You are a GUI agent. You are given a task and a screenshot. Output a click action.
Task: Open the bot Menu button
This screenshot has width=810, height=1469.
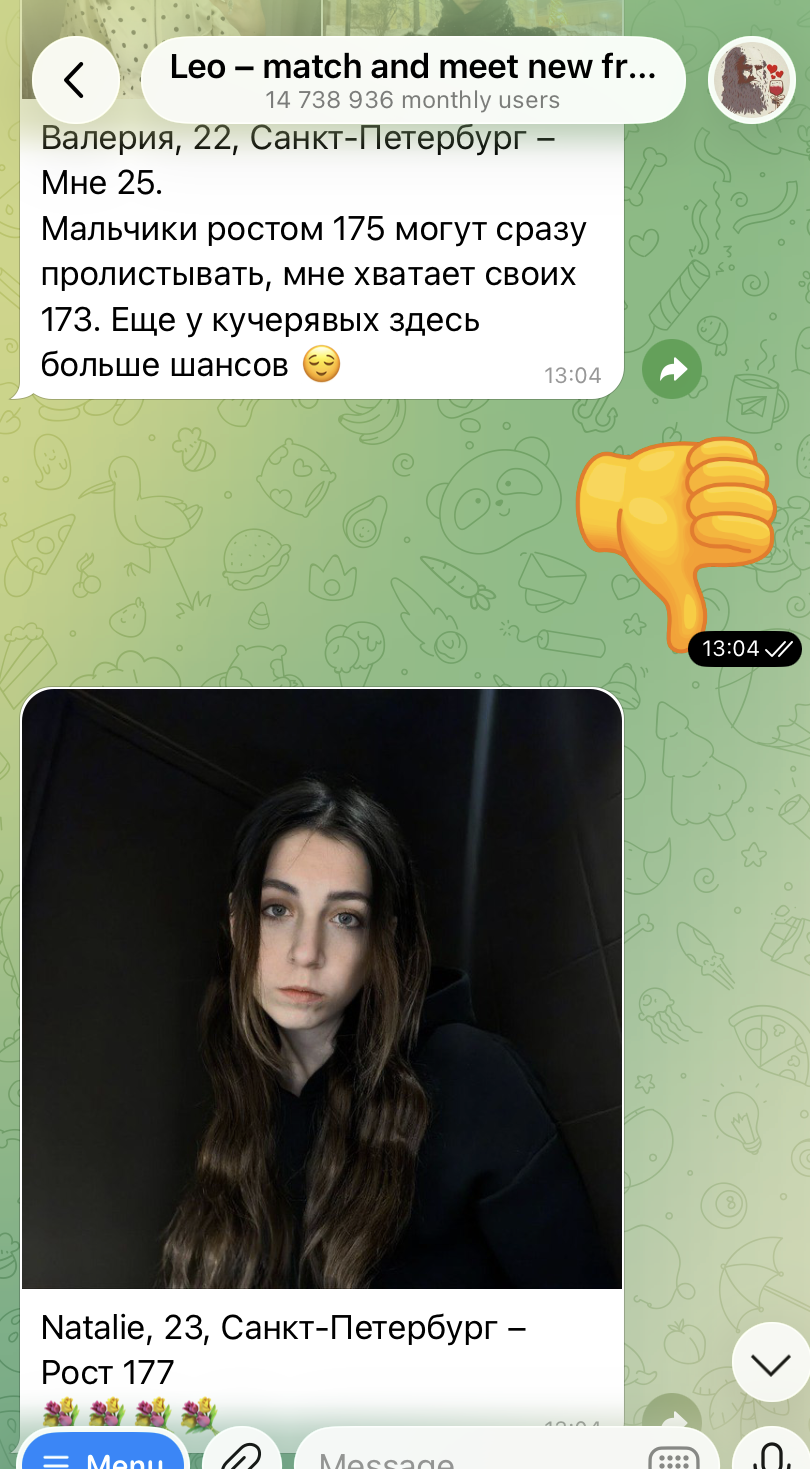coord(104,1457)
